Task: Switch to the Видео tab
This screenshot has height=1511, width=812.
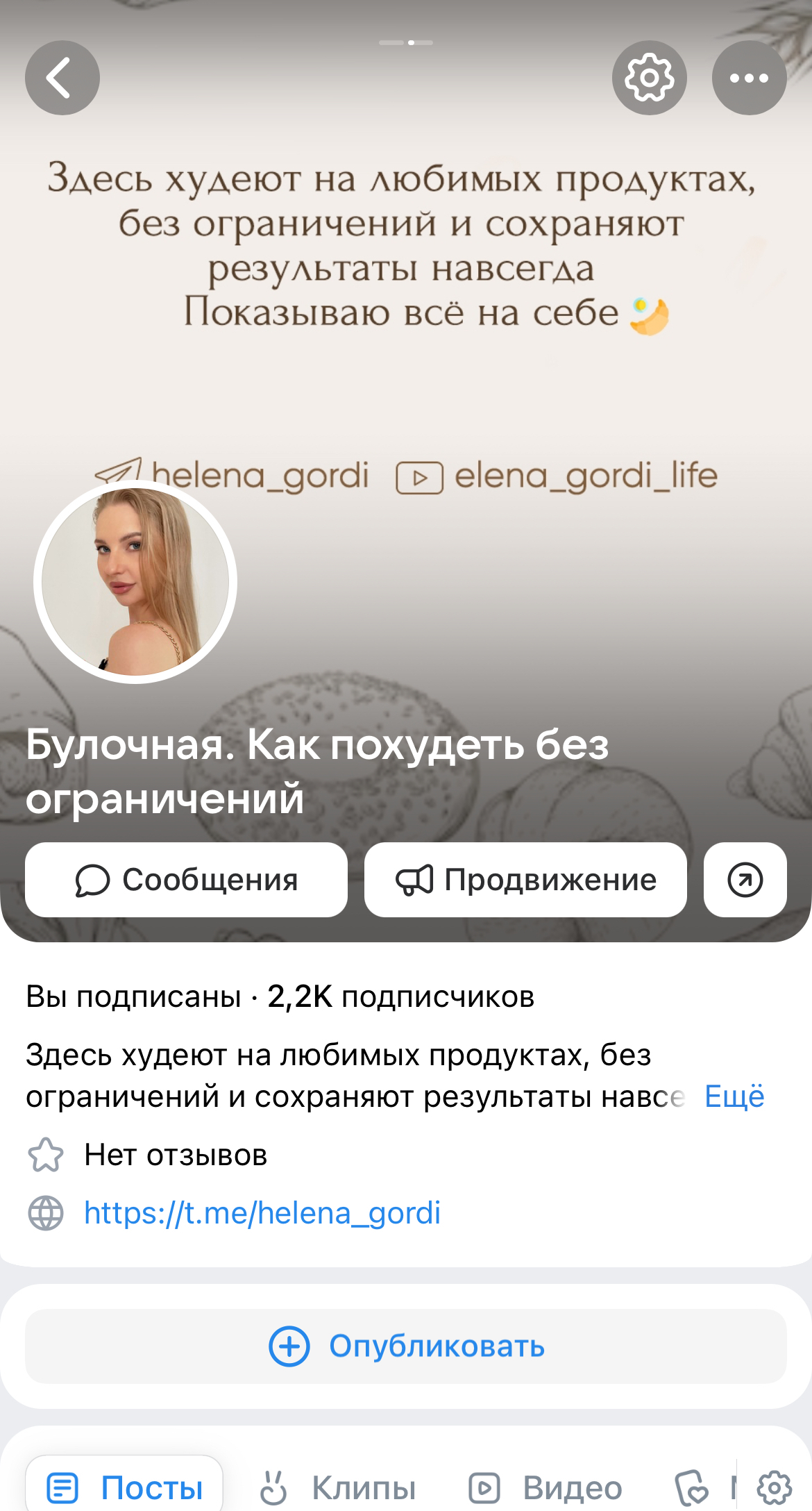Action: click(545, 1487)
